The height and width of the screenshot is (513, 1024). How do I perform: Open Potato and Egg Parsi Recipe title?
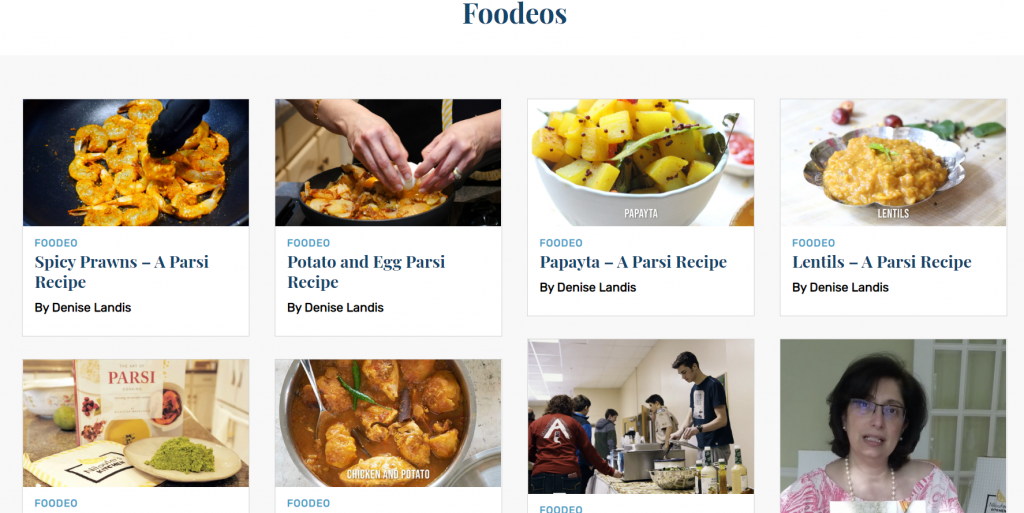365,272
